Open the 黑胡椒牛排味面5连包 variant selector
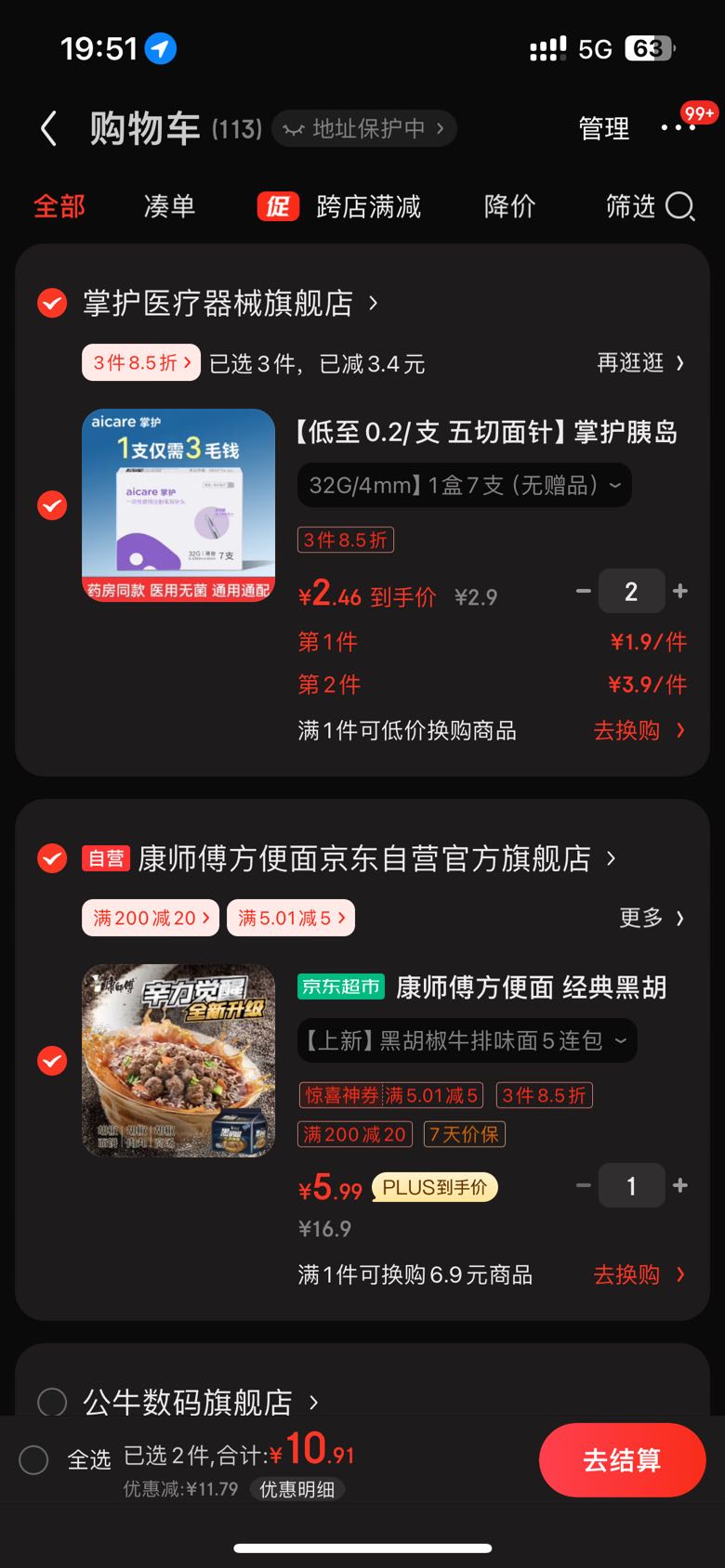725x1568 pixels. coord(463,1041)
